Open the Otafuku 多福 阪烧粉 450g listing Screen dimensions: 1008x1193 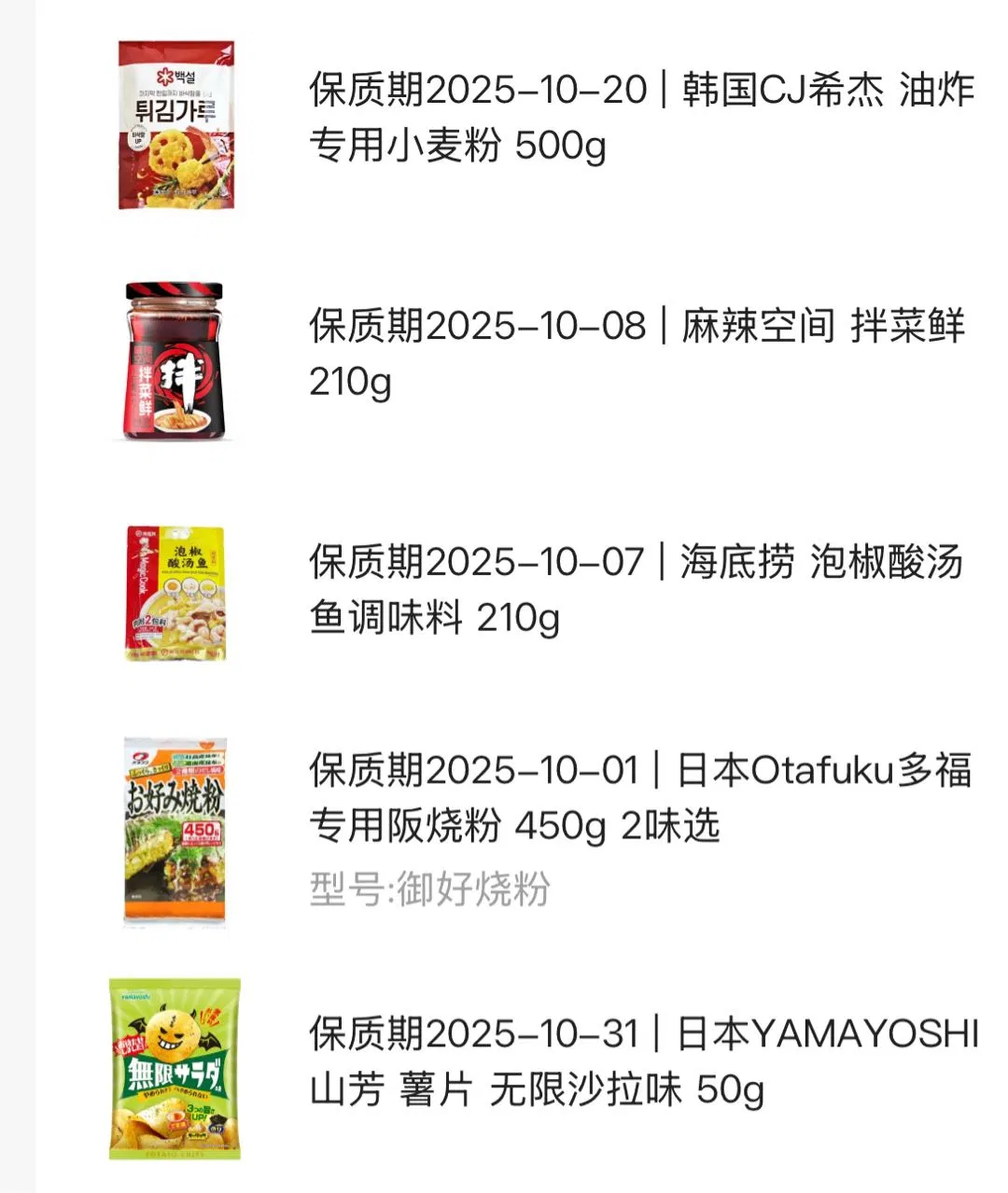coord(640,798)
